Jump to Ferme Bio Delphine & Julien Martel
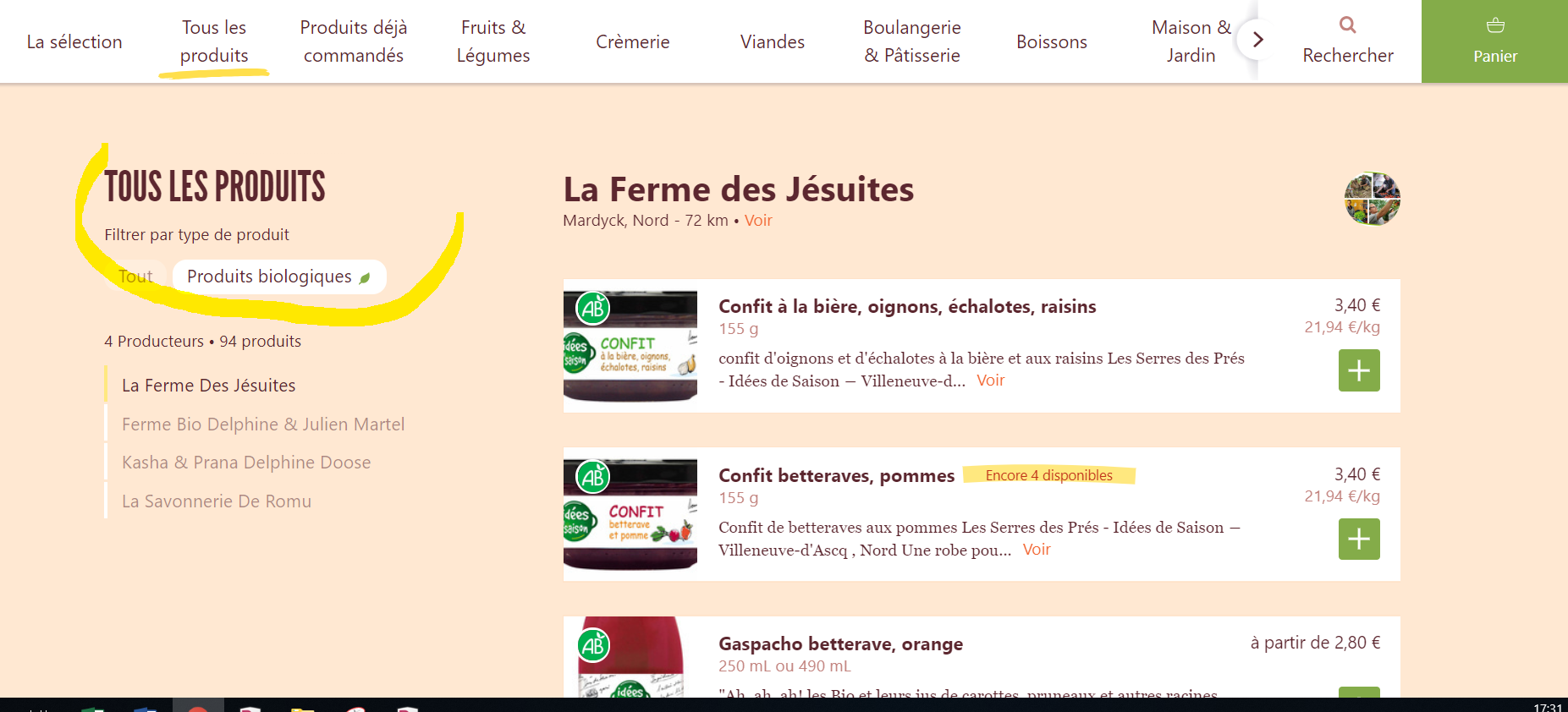 (x=263, y=424)
